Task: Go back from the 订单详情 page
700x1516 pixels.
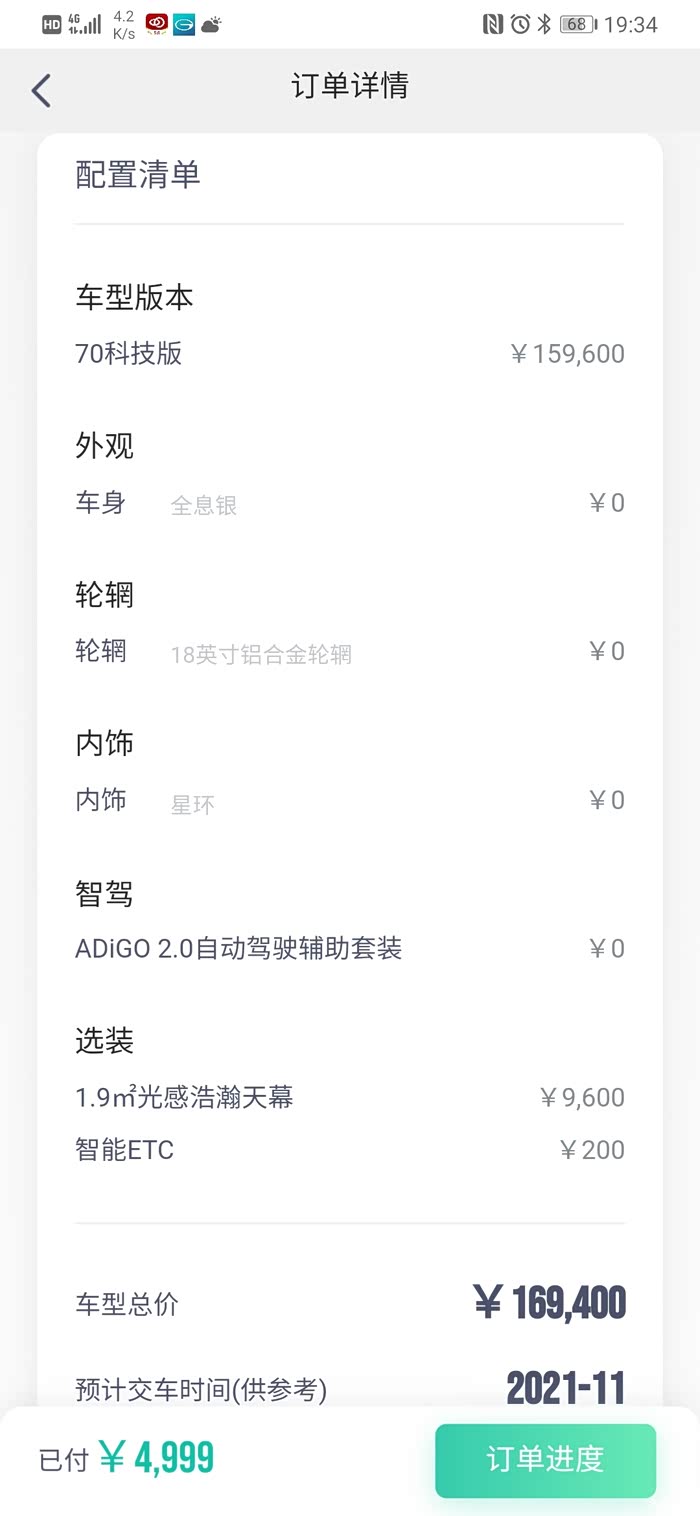Action: tap(41, 90)
